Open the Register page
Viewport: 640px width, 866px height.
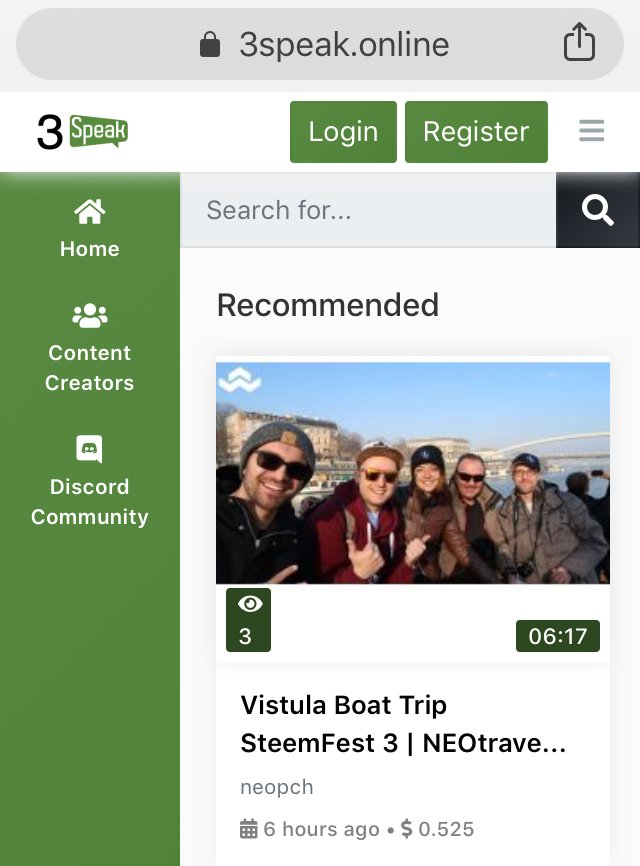pos(476,132)
